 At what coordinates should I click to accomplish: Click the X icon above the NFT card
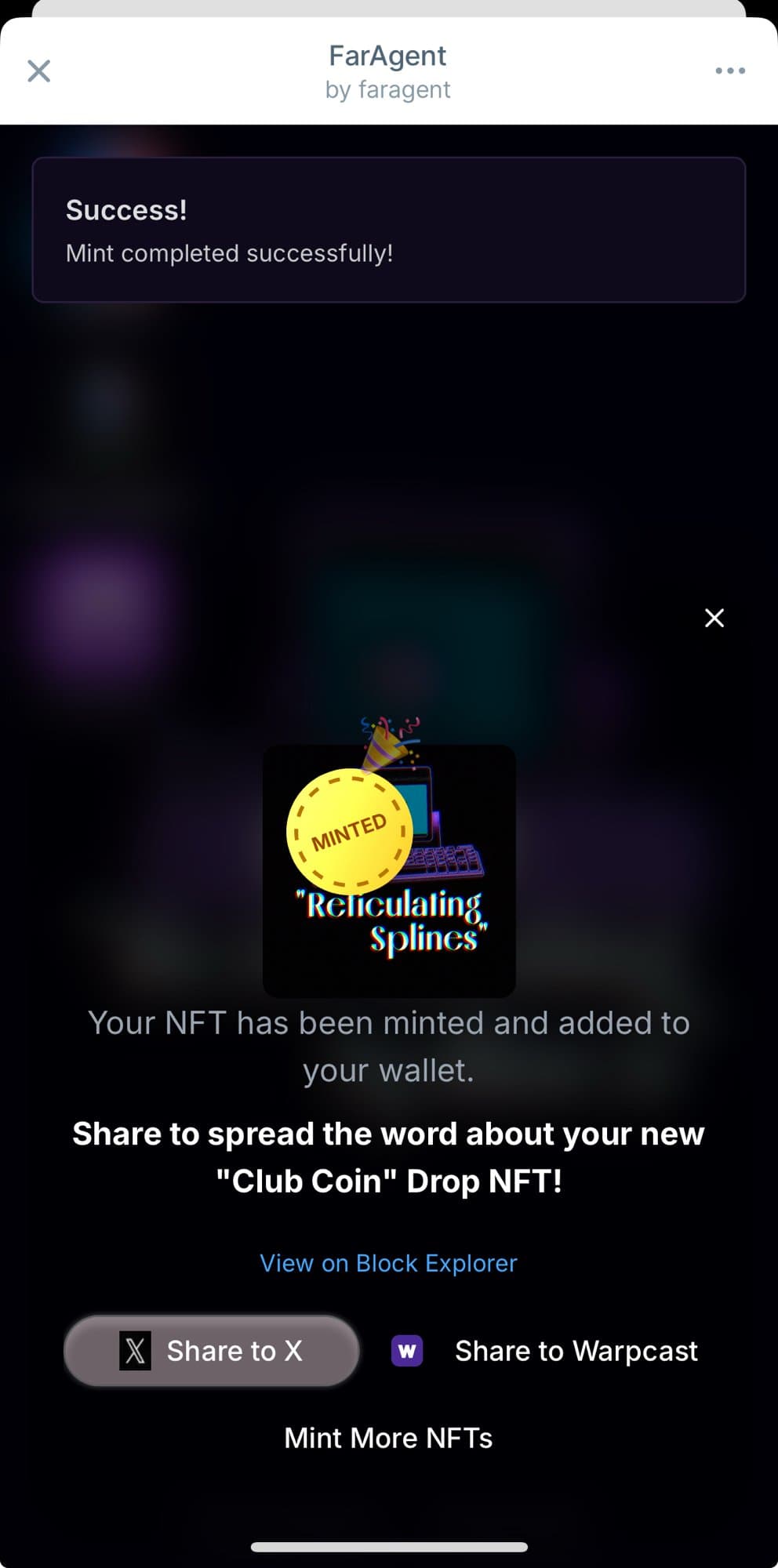tap(714, 618)
